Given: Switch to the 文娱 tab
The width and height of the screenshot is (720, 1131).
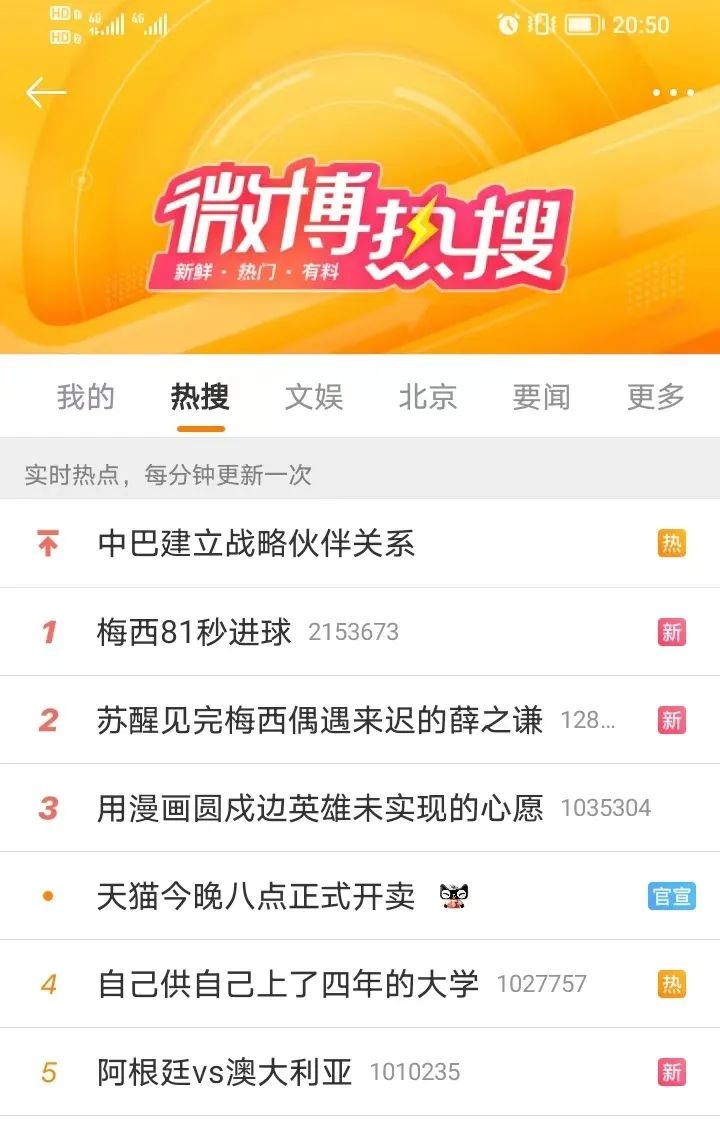Looking at the screenshot, I should point(313,397).
